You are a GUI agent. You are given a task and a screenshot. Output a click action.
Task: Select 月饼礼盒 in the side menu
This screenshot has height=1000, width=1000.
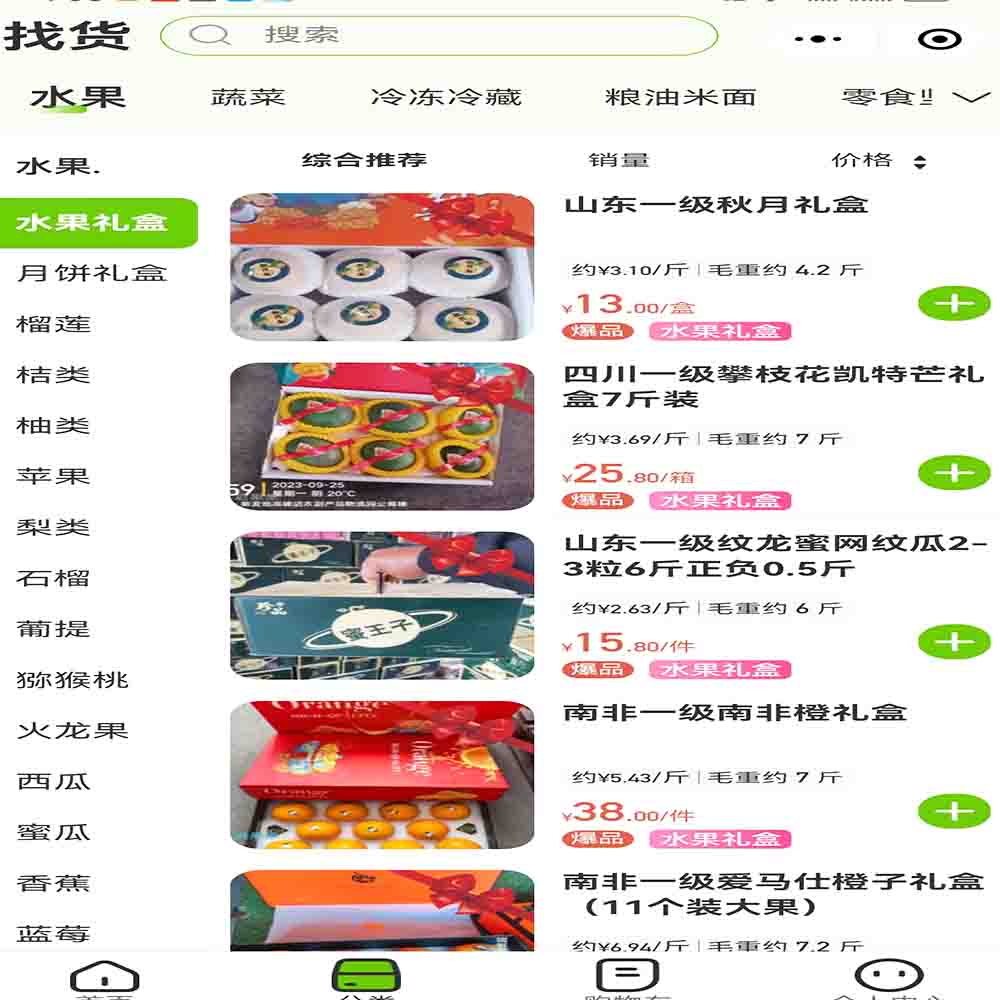(91, 273)
